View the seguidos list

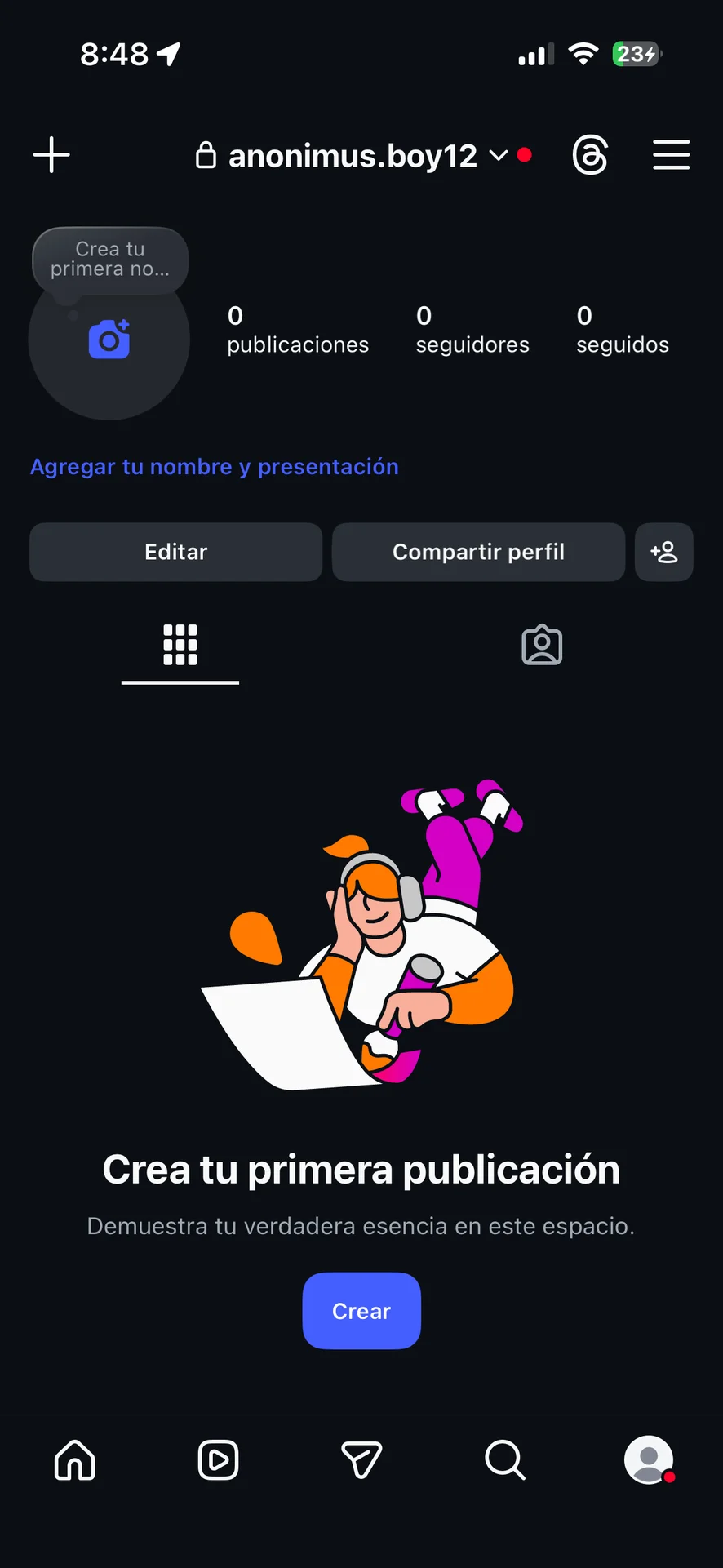coord(622,329)
